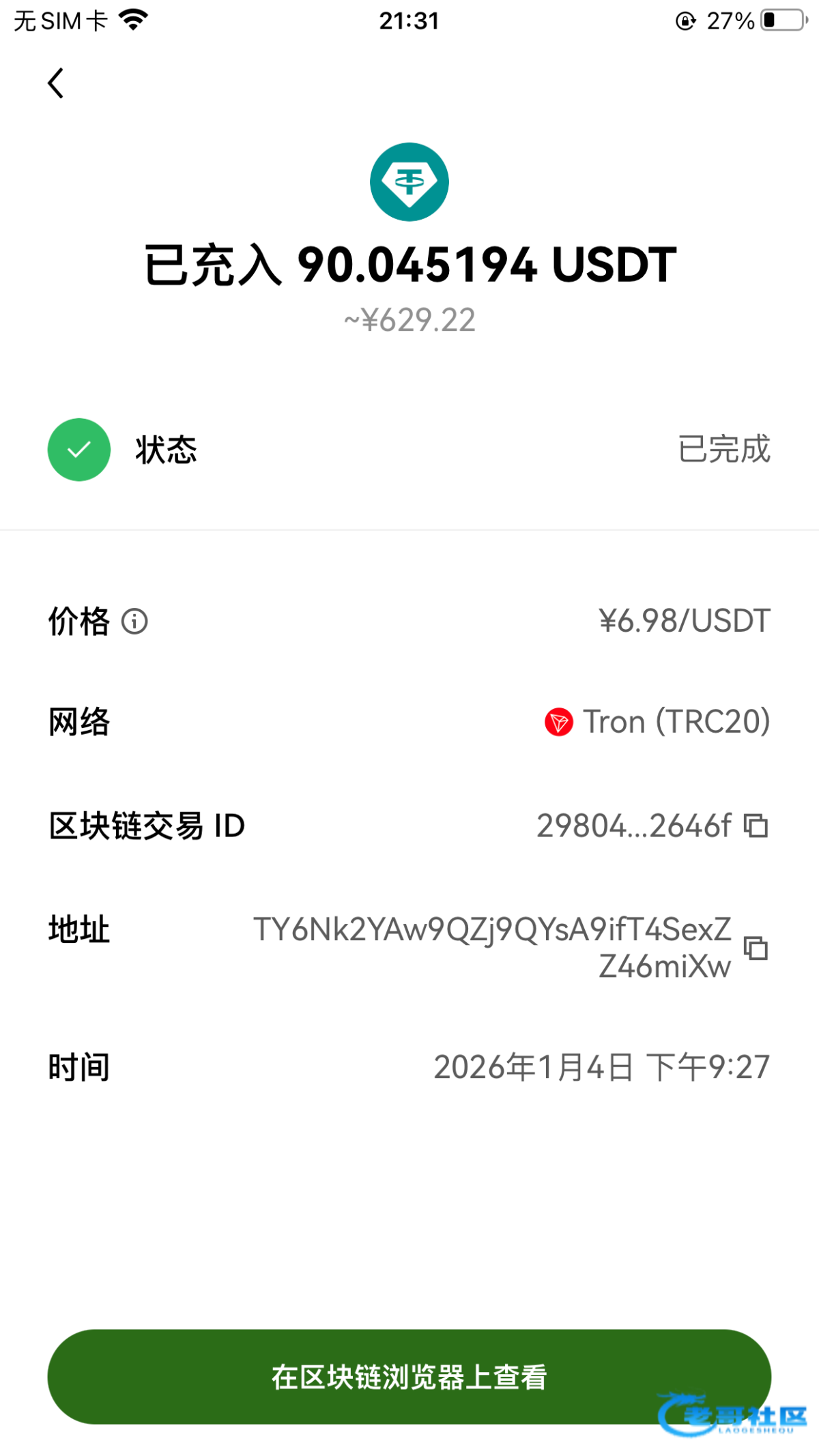Tap 在区块链浏览器上查看 button

pos(409,1376)
